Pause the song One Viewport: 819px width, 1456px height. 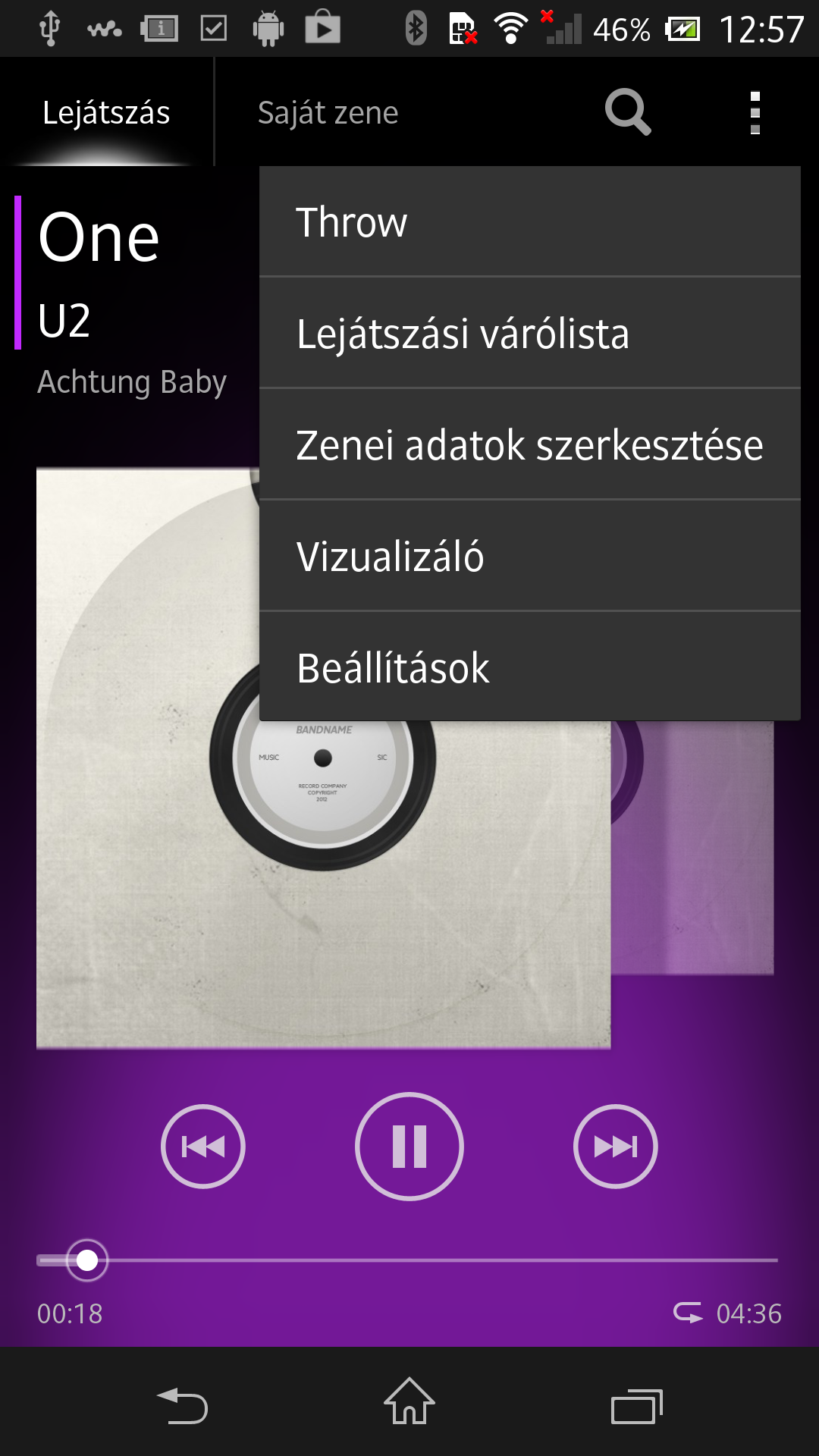409,1146
